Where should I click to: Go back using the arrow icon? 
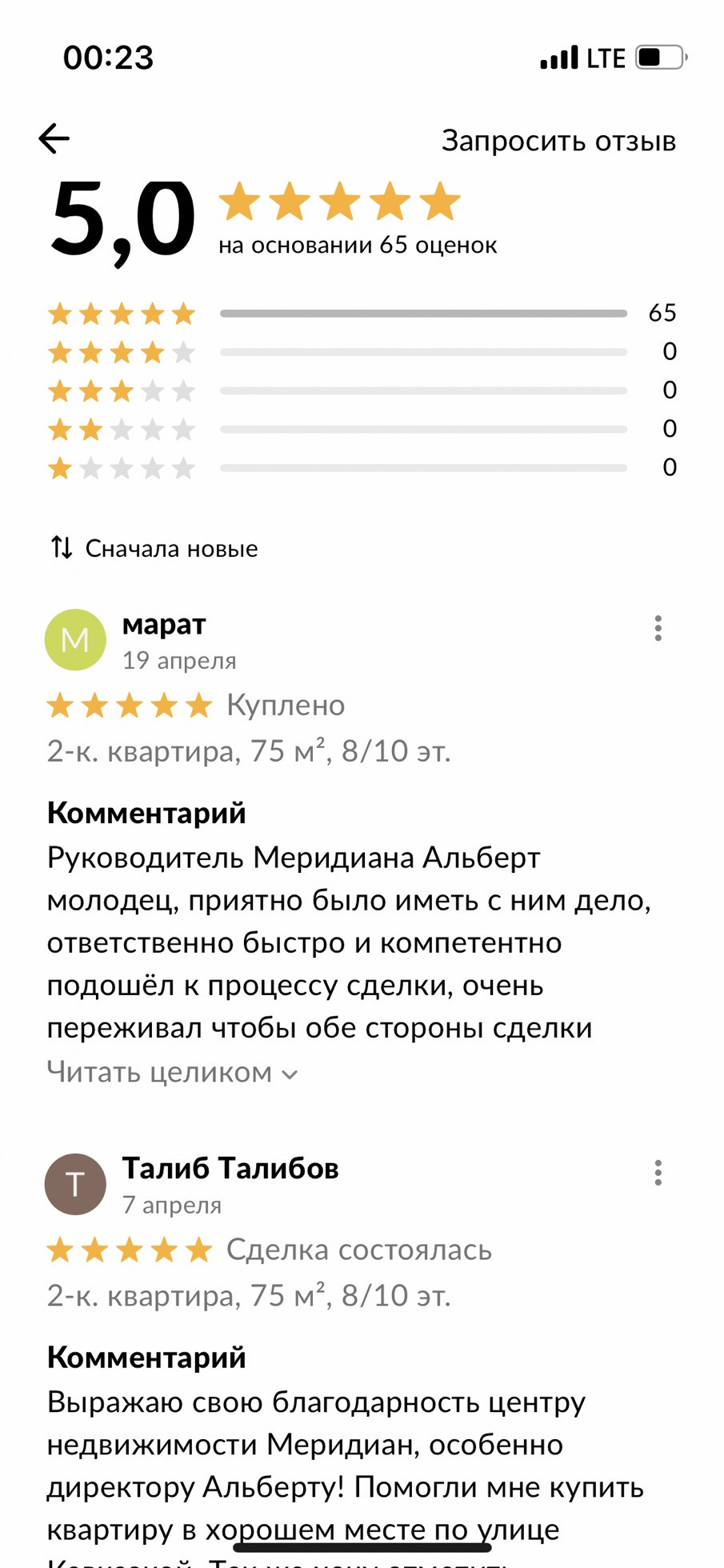click(x=54, y=138)
